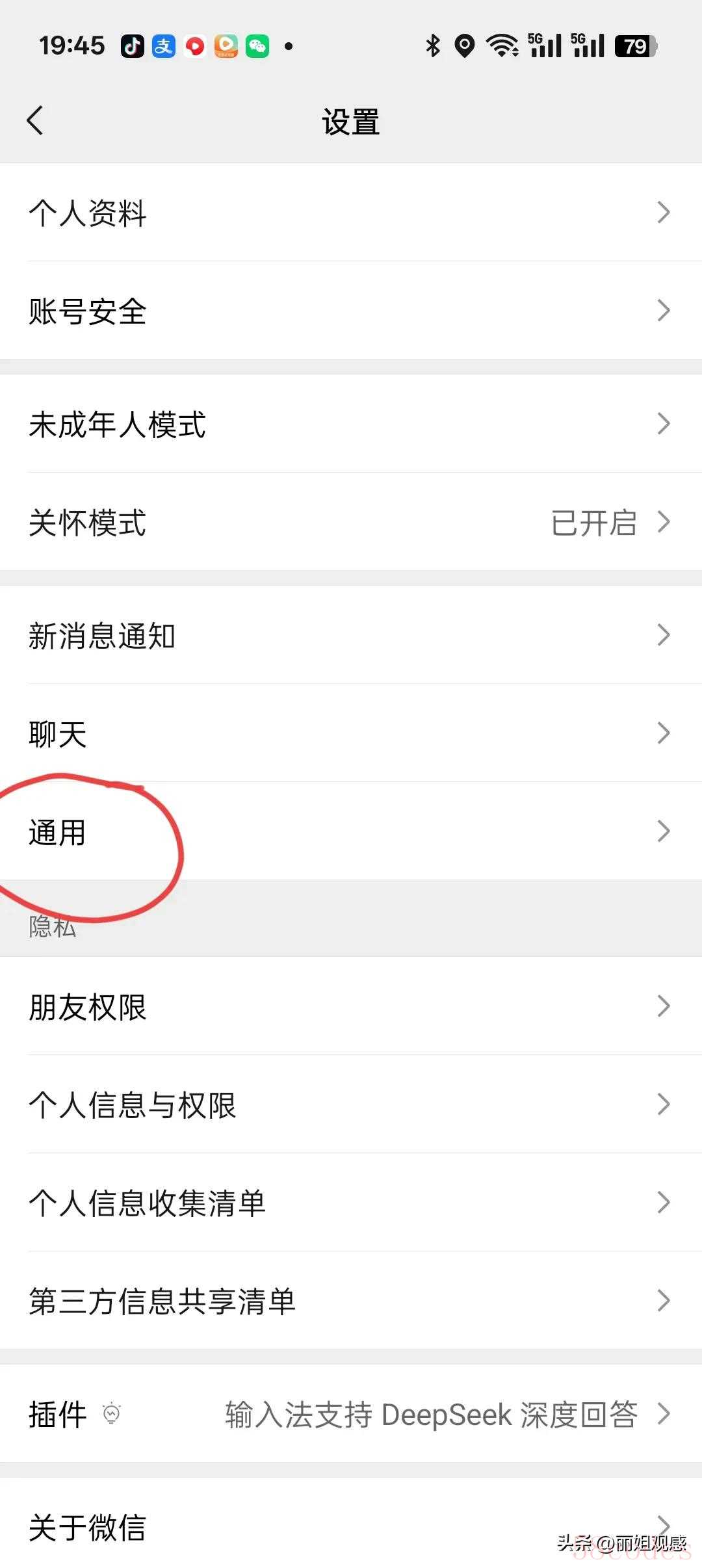Open the 插件 row
Viewport: 702px width, 1568px height.
[x=351, y=1414]
